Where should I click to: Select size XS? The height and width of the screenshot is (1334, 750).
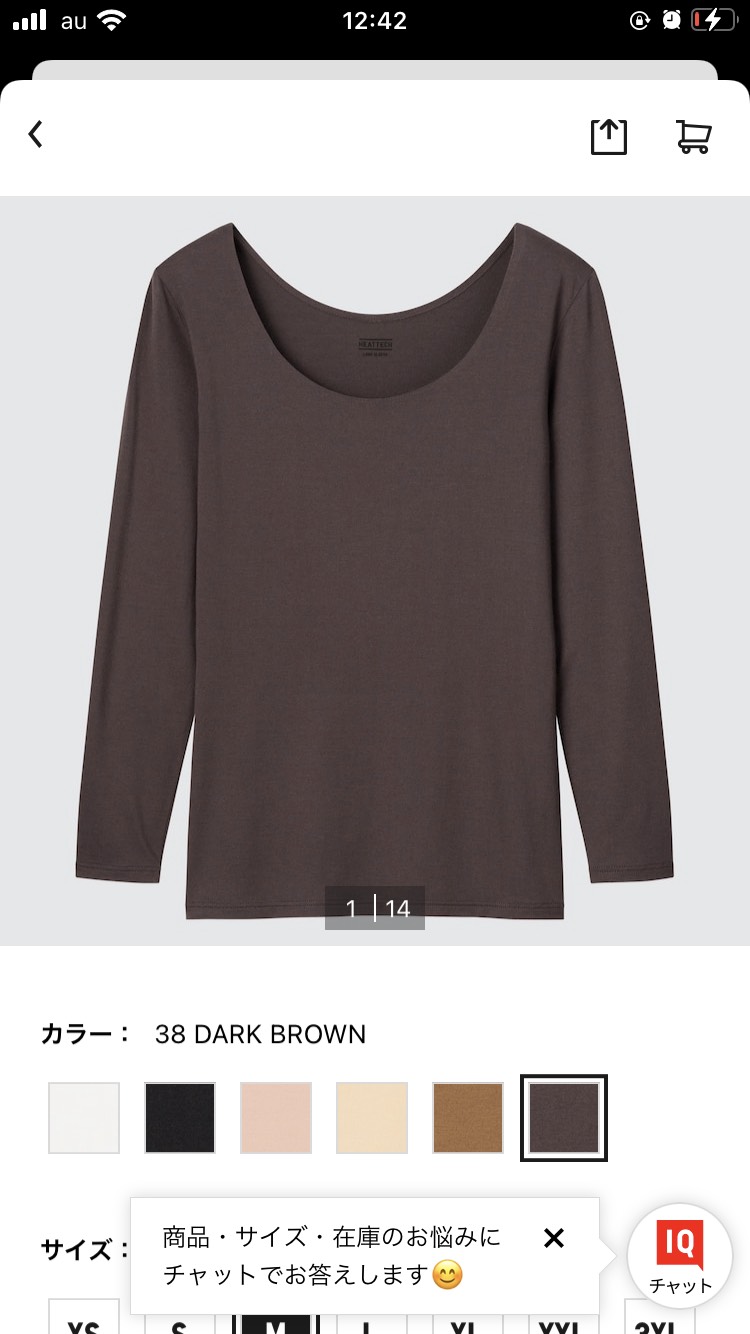click(x=84, y=1318)
